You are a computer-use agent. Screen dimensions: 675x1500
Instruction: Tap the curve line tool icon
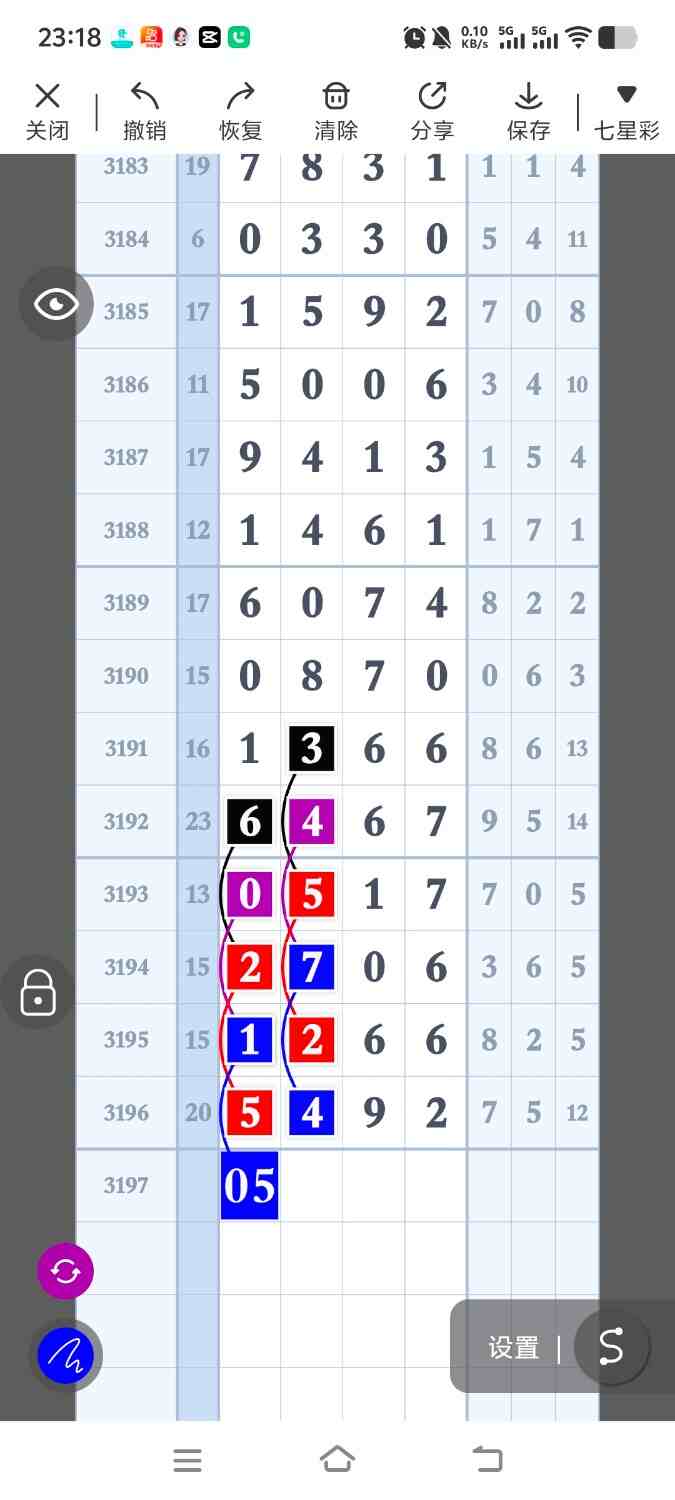tap(610, 1347)
